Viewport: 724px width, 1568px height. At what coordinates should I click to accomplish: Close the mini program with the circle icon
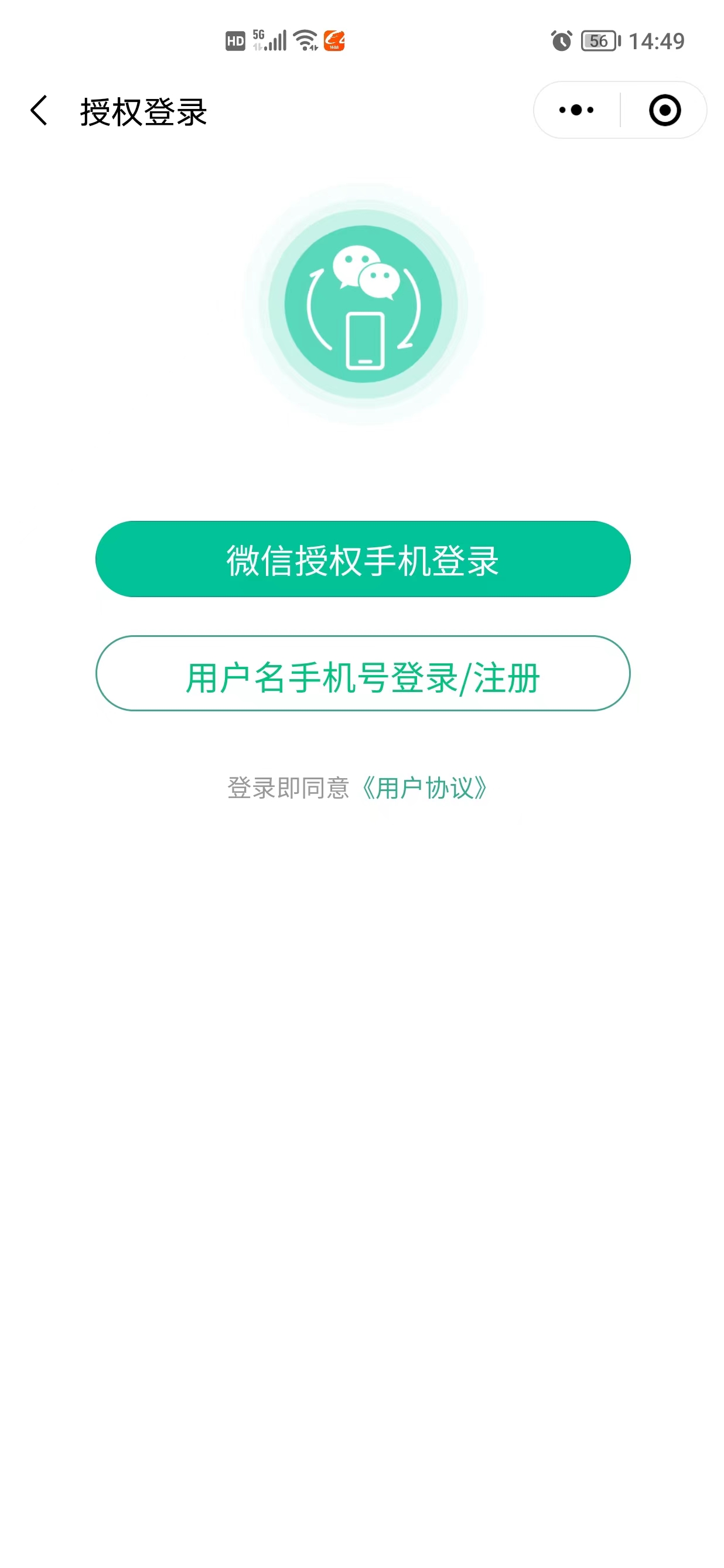[664, 110]
